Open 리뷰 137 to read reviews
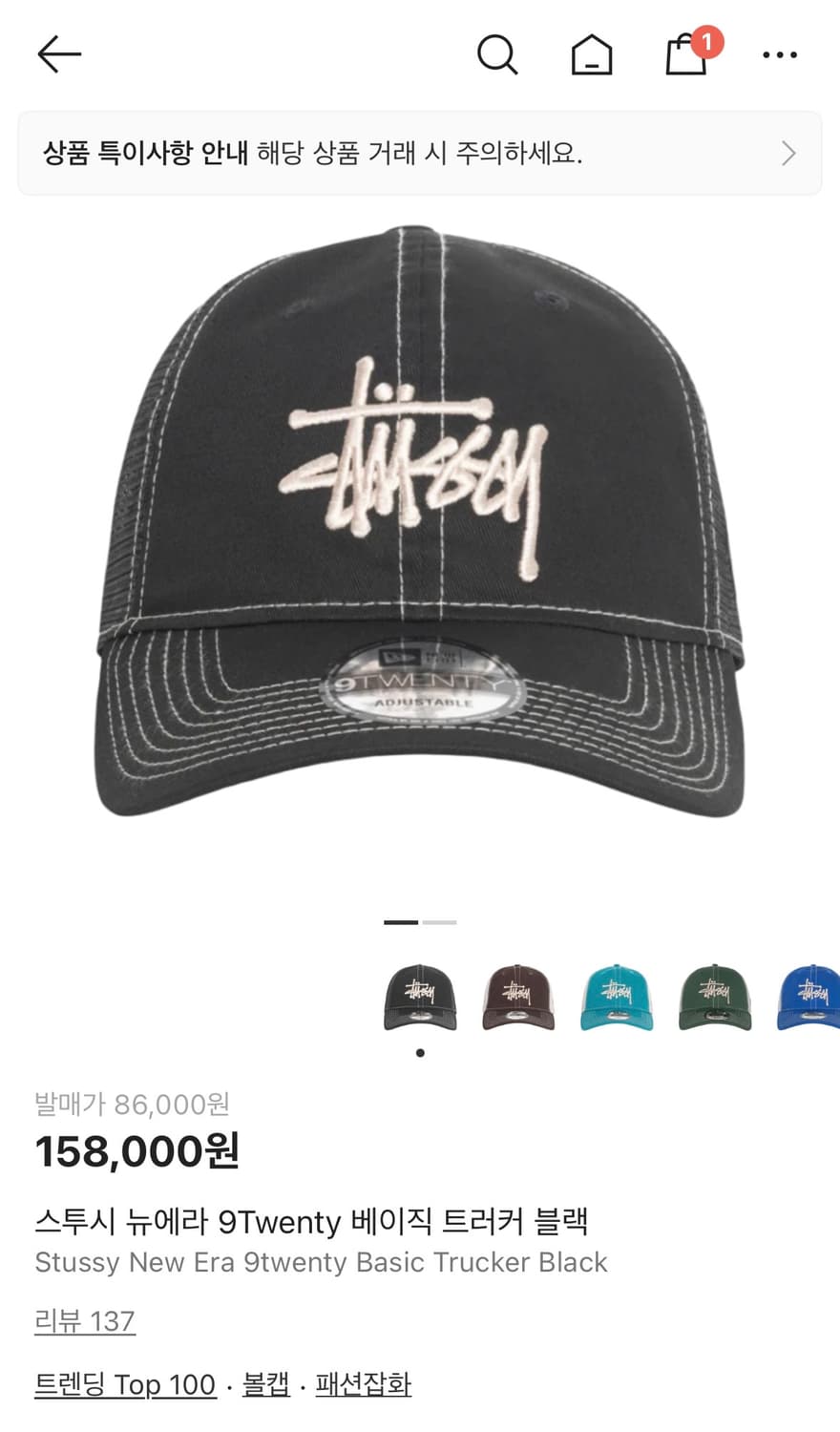This screenshot has width=840, height=1432. 85,1322
